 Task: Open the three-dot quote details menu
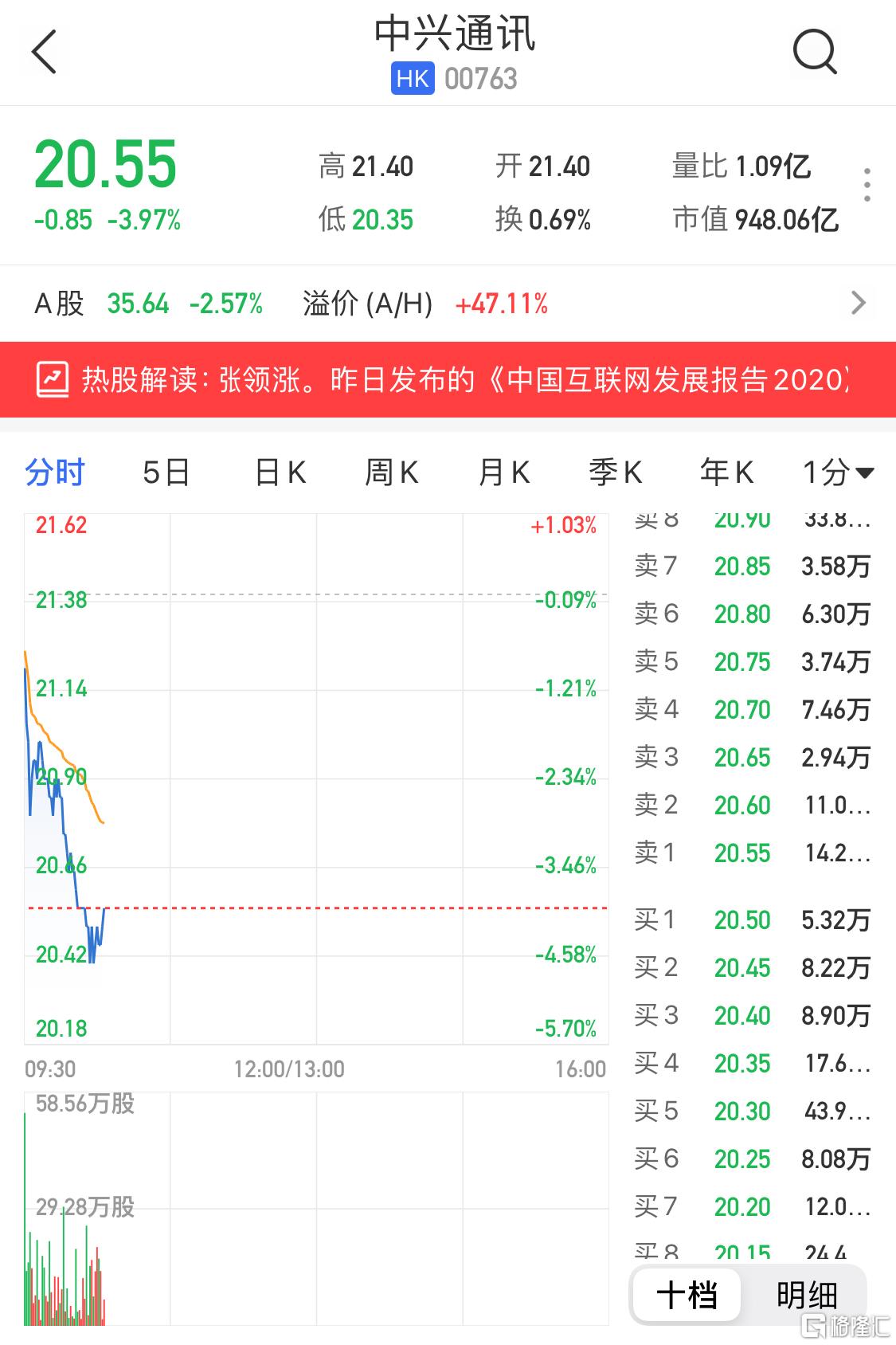(x=867, y=185)
